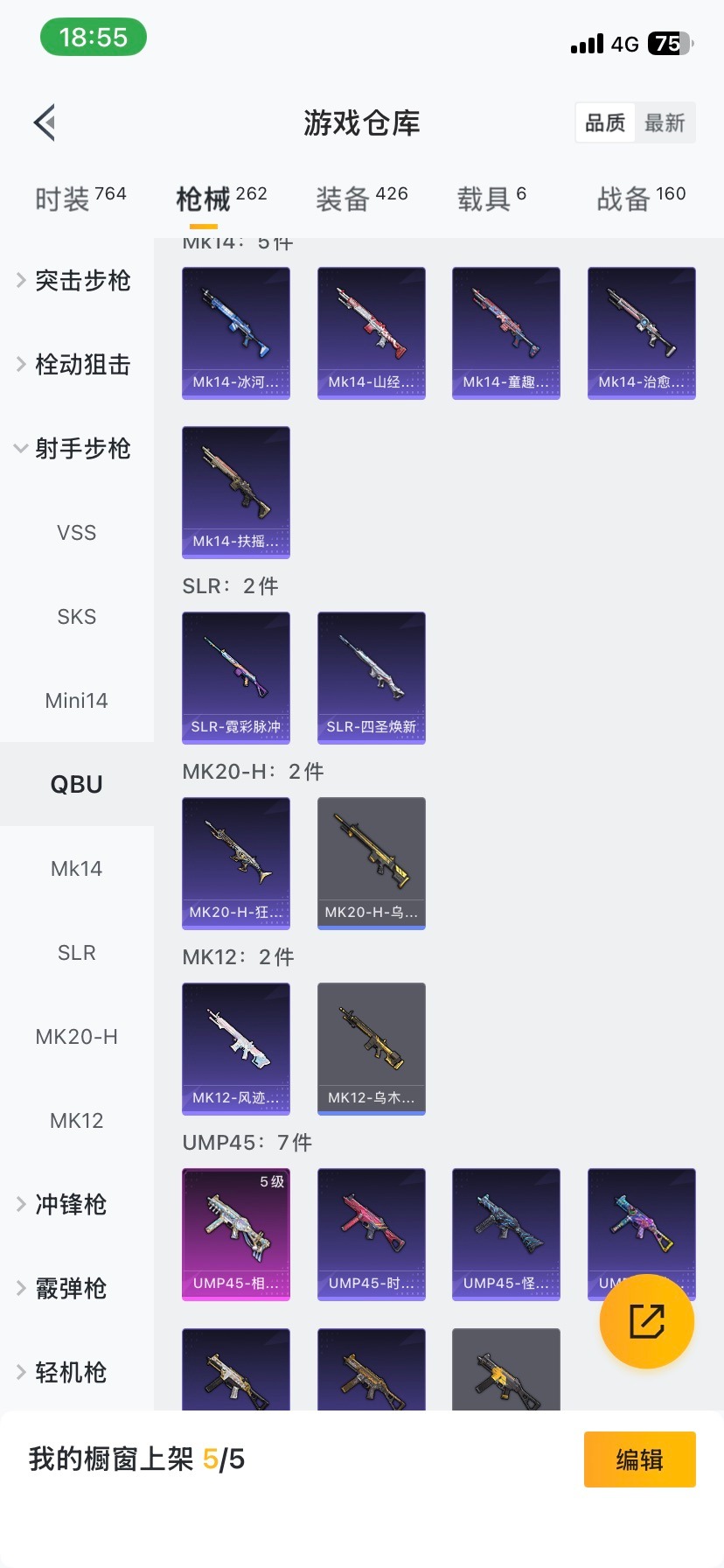Image resolution: width=724 pixels, height=1568 pixels.
Task: Sort the warehouse by 品质
Action: coord(605,122)
